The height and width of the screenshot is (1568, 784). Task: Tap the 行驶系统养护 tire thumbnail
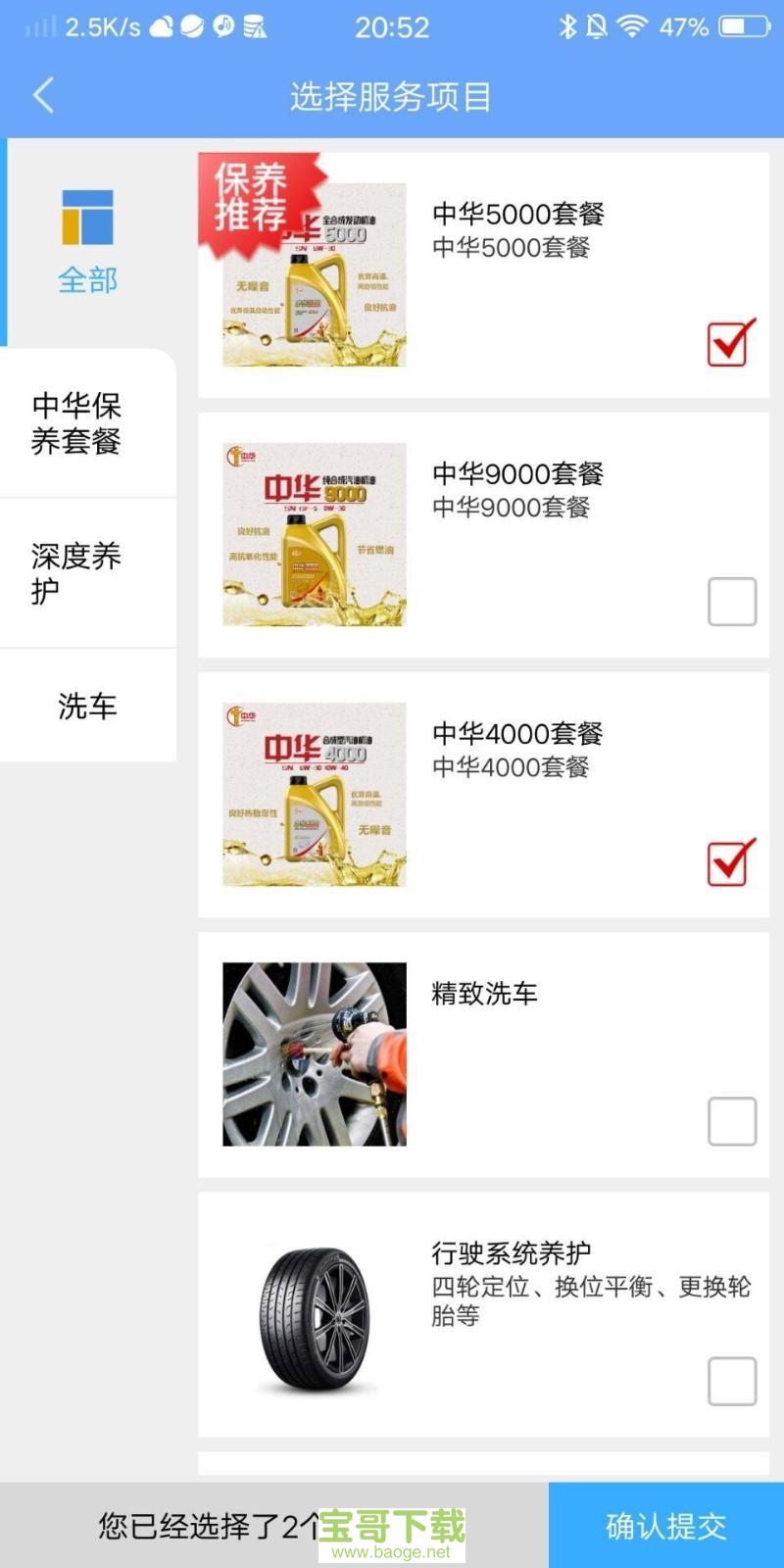coord(315,1318)
